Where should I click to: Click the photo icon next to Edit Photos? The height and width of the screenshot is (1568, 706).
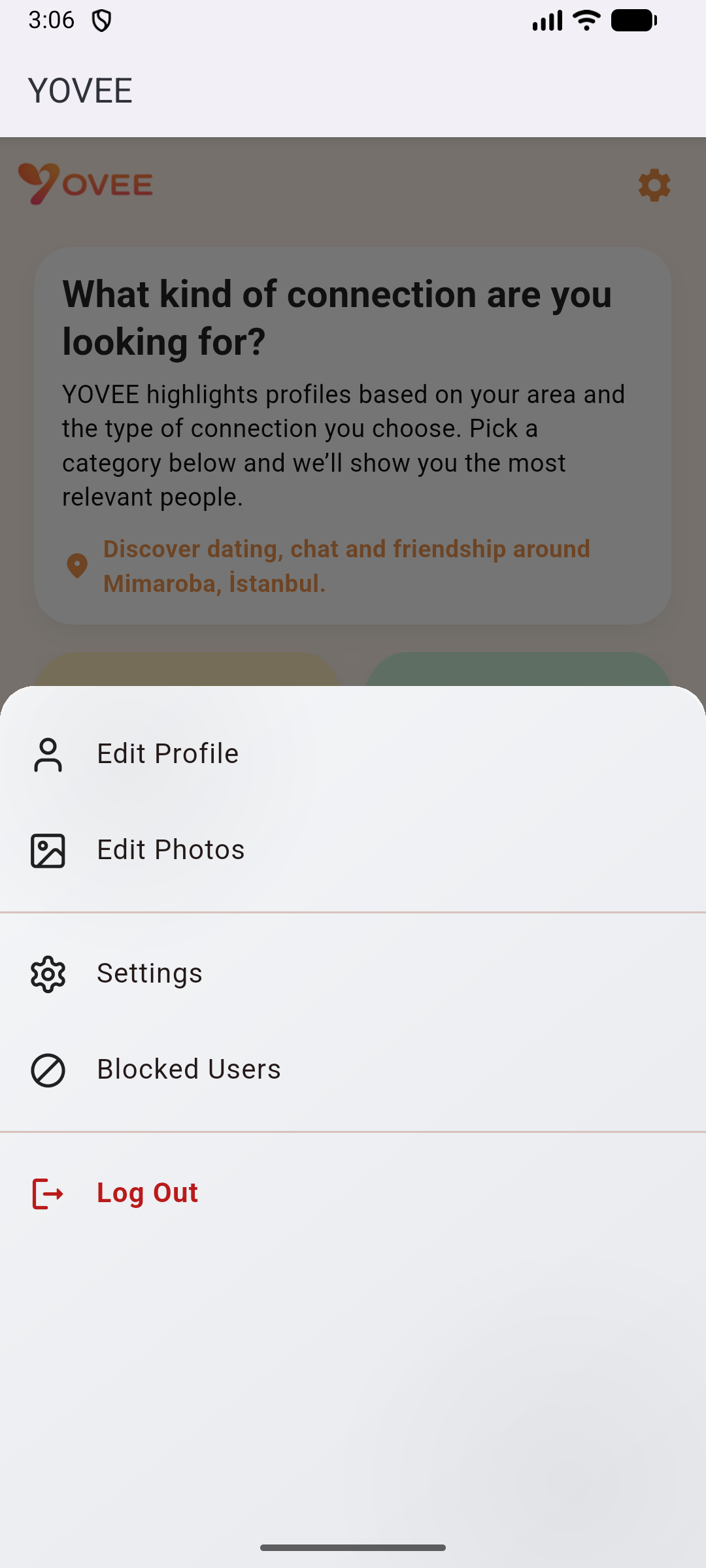coord(46,851)
